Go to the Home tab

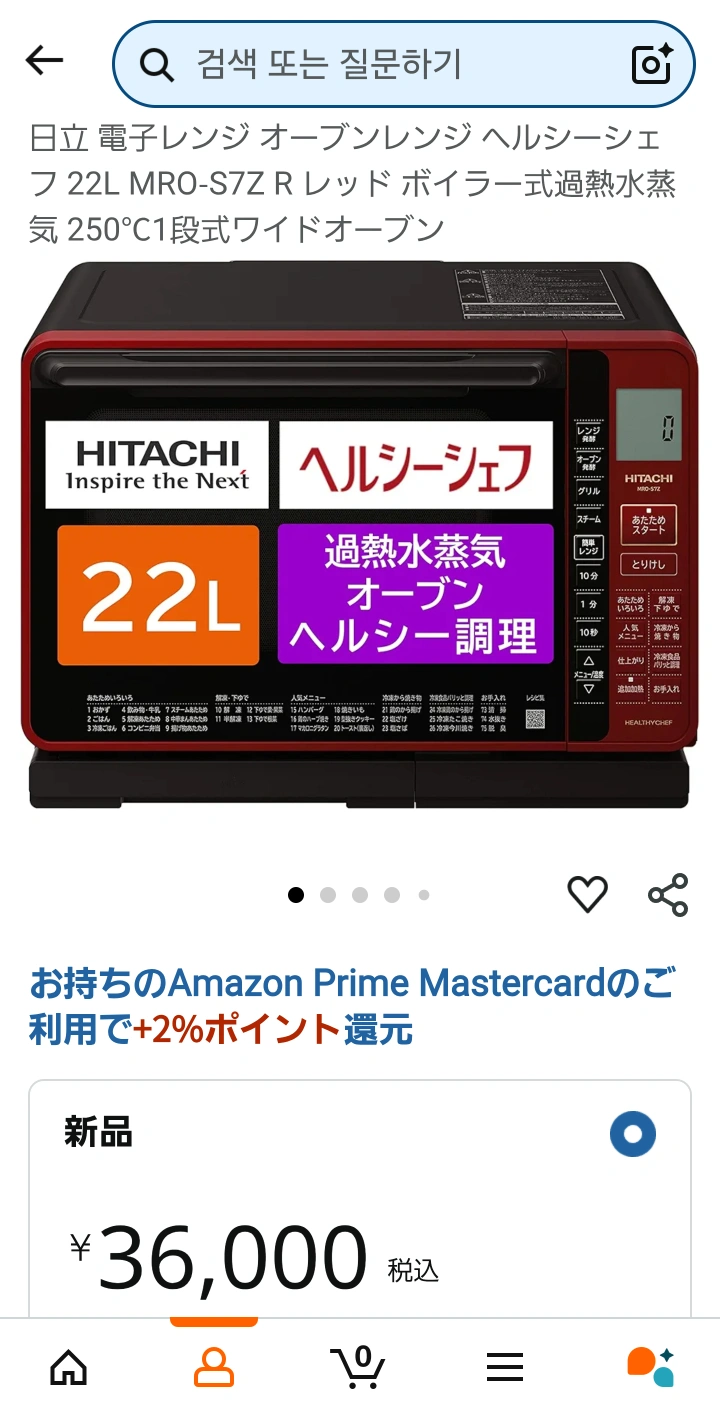(x=69, y=1366)
